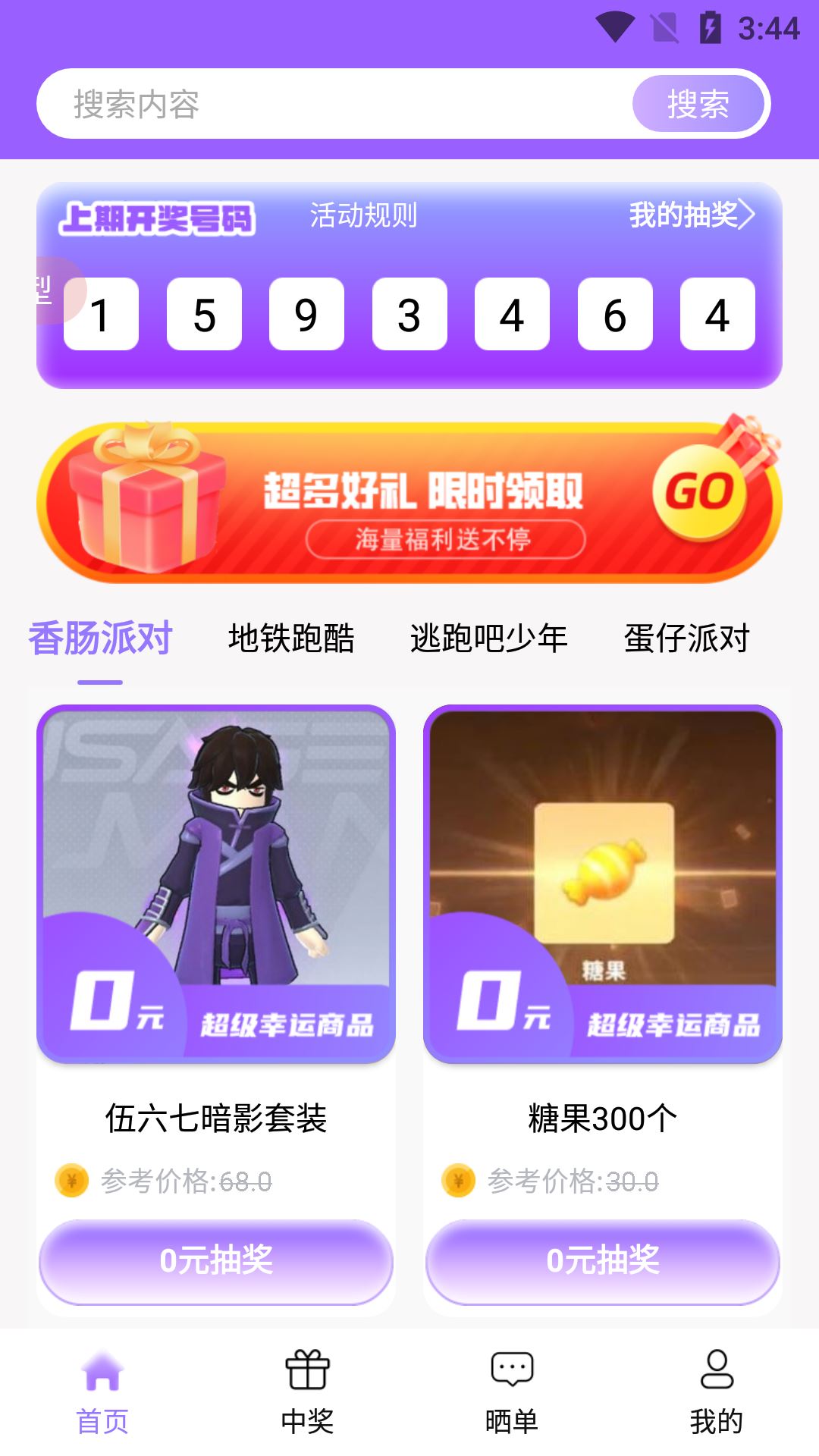Tap 0元抽奖 under 糖果300个
This screenshot has height=1456, width=819.
(603, 1261)
